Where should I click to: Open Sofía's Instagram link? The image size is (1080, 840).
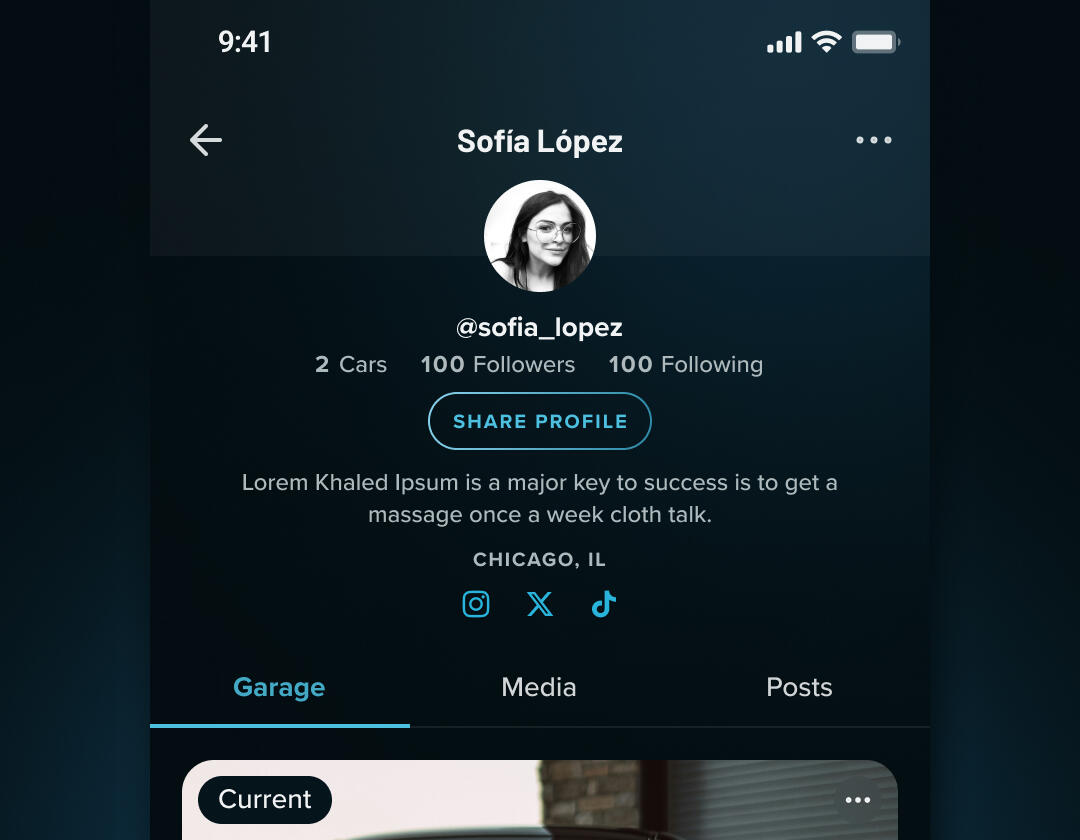tap(476, 604)
